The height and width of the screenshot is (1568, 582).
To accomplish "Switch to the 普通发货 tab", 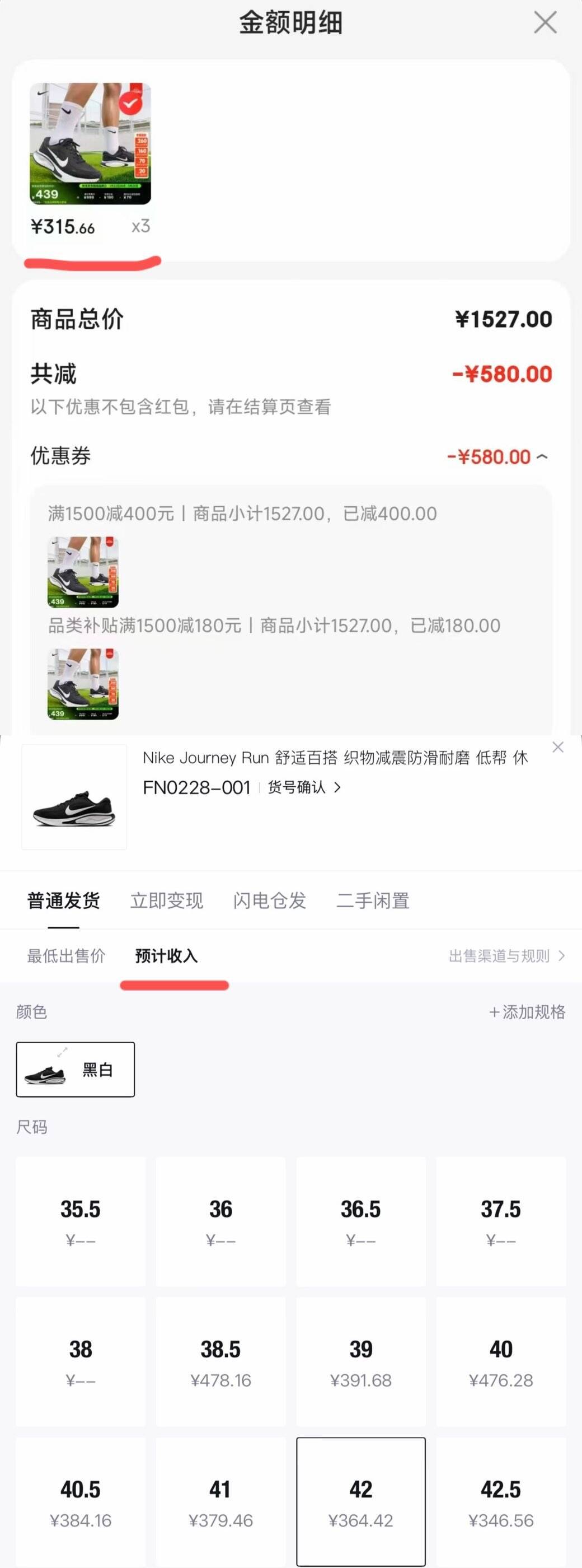I will 64,901.
